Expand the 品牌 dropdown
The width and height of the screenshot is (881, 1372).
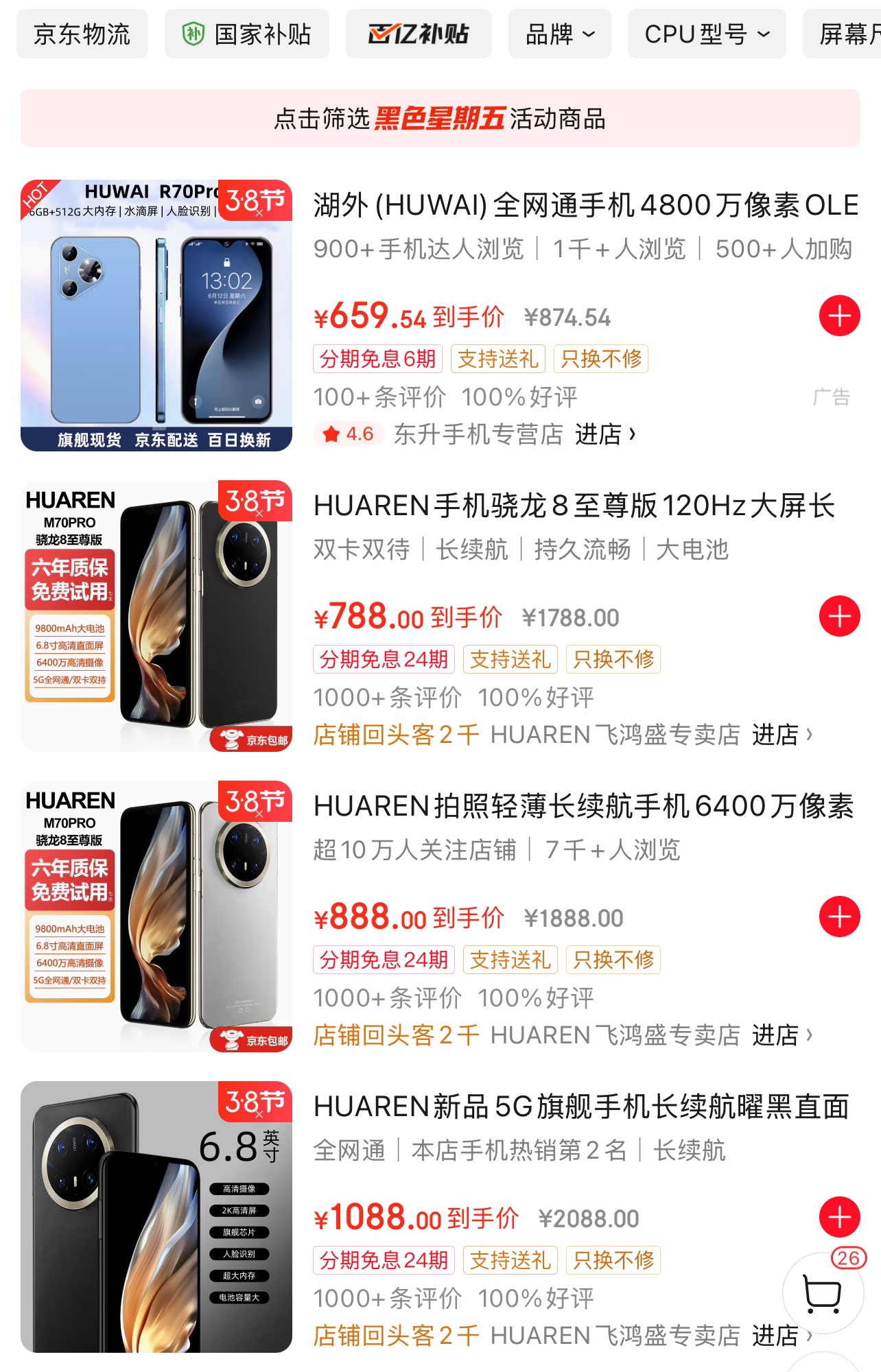point(559,34)
